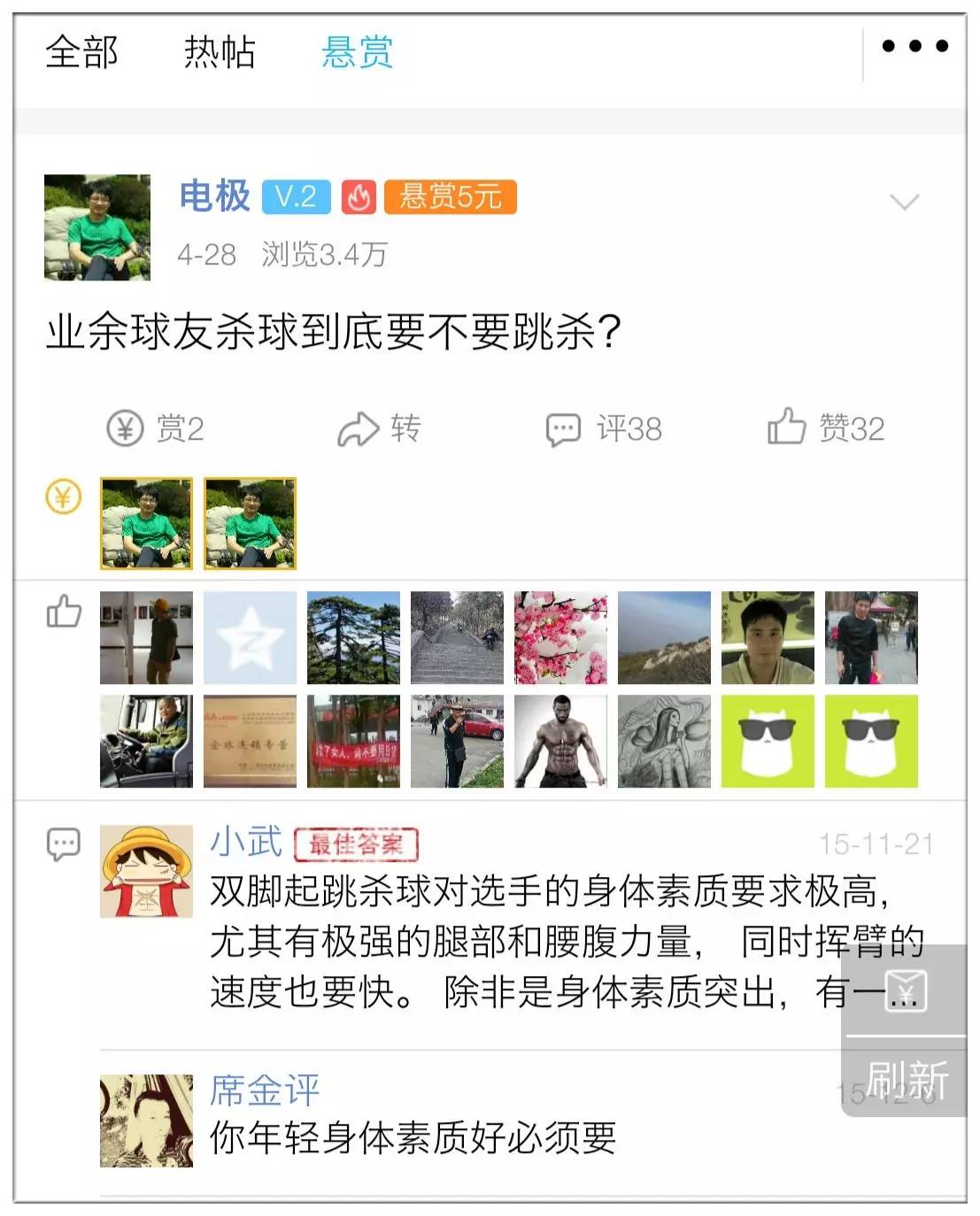Tap 赏2 to reward the post

click(156, 429)
